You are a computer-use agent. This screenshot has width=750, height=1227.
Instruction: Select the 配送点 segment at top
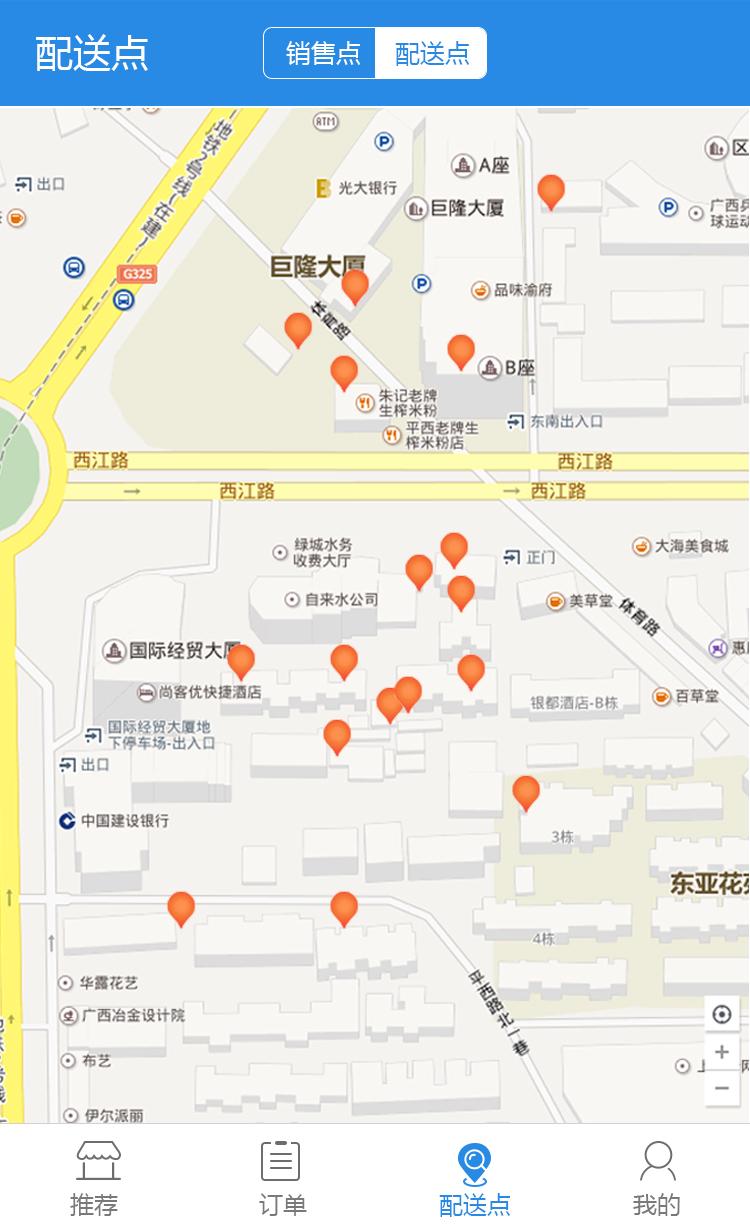tap(432, 53)
